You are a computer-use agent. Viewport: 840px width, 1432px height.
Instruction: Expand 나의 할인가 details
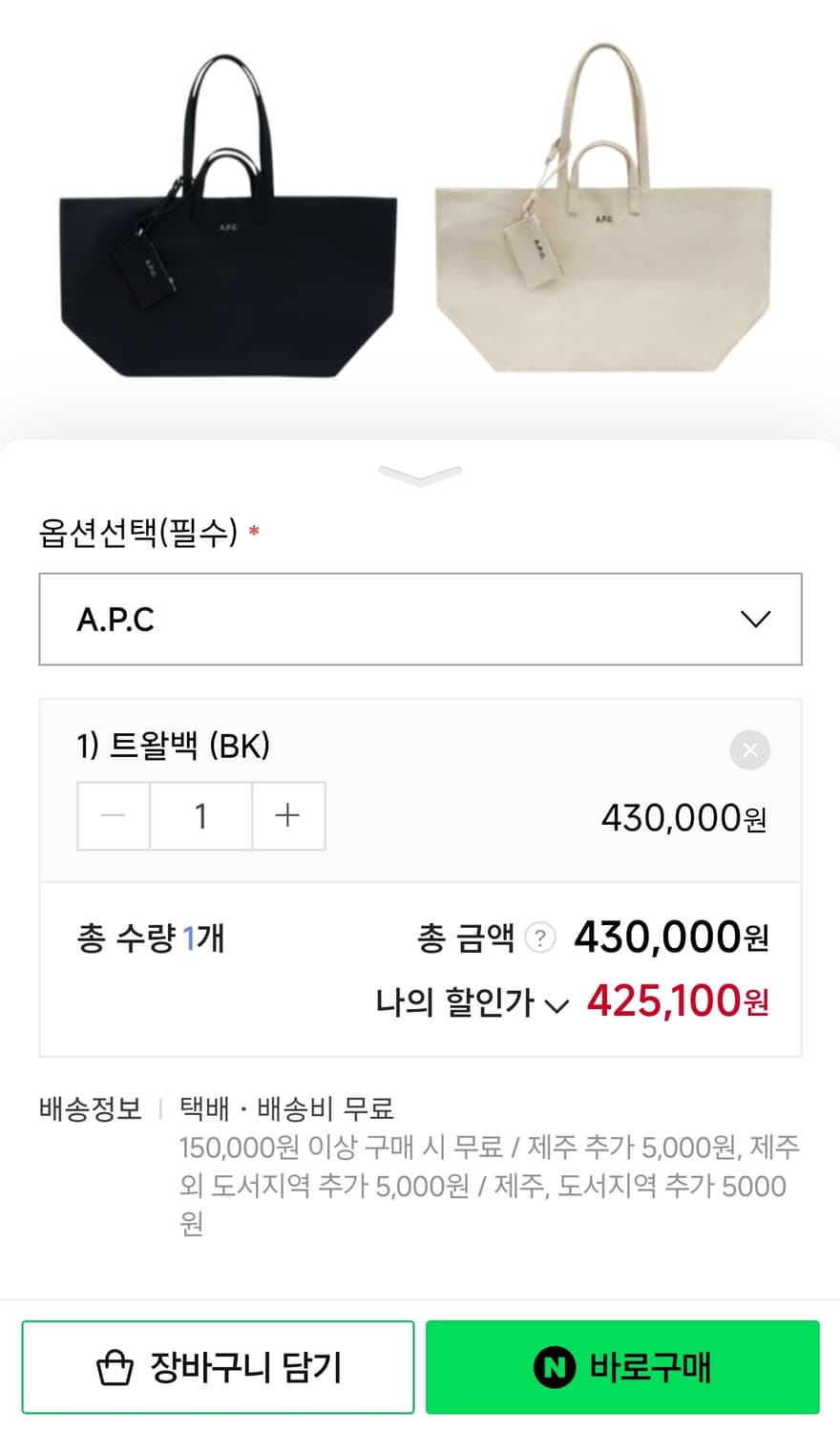tap(556, 1004)
